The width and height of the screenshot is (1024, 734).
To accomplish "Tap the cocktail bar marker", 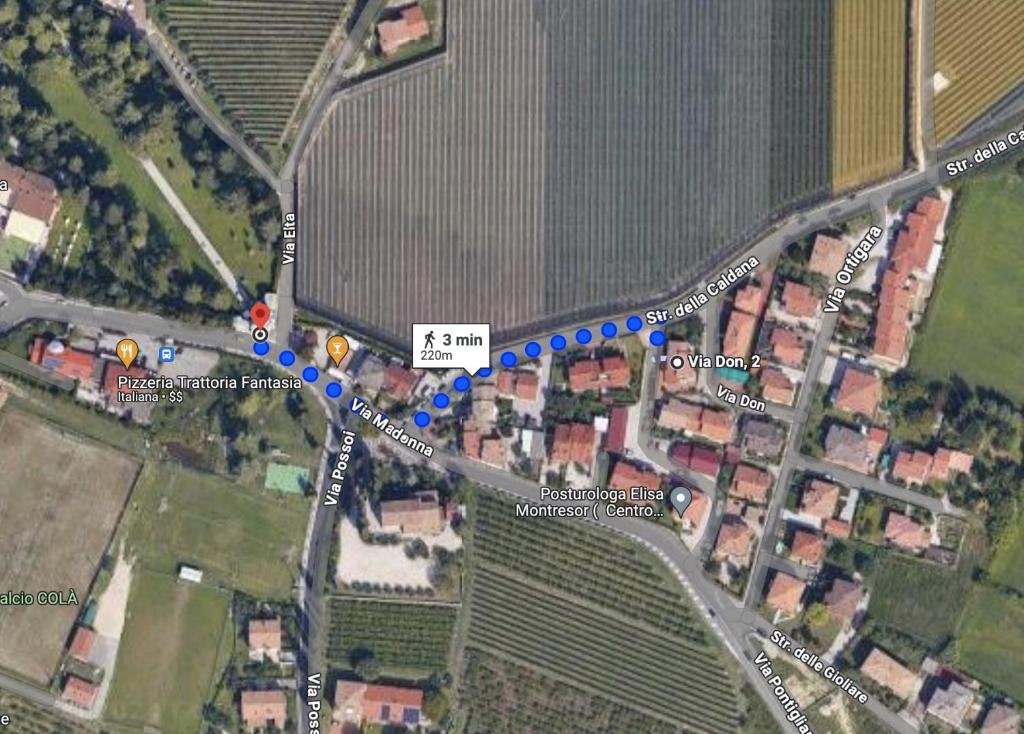I will 338,349.
